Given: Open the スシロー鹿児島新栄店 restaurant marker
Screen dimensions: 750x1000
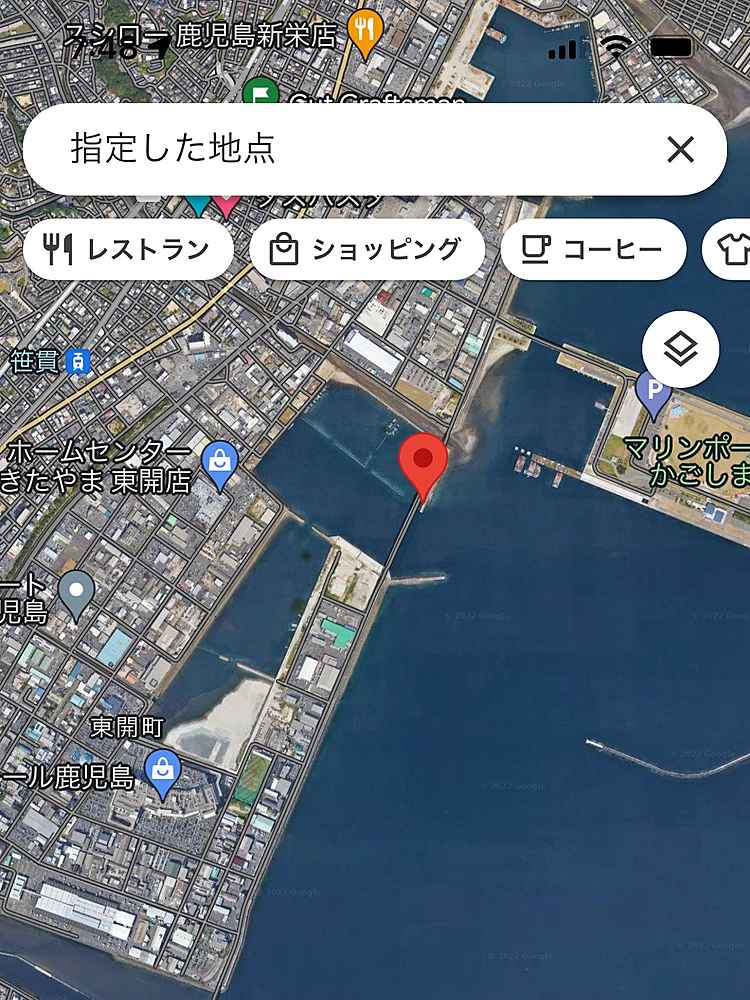Looking at the screenshot, I should (x=365, y=31).
